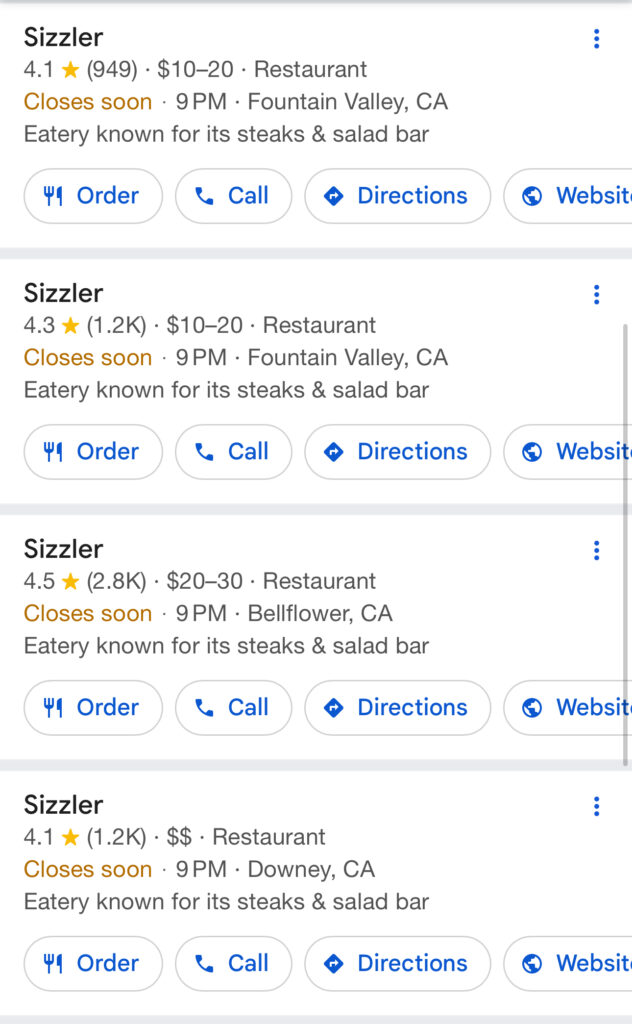The width and height of the screenshot is (632, 1024).
Task: Get directions to the Downey Sizzler
Action: coord(397,964)
